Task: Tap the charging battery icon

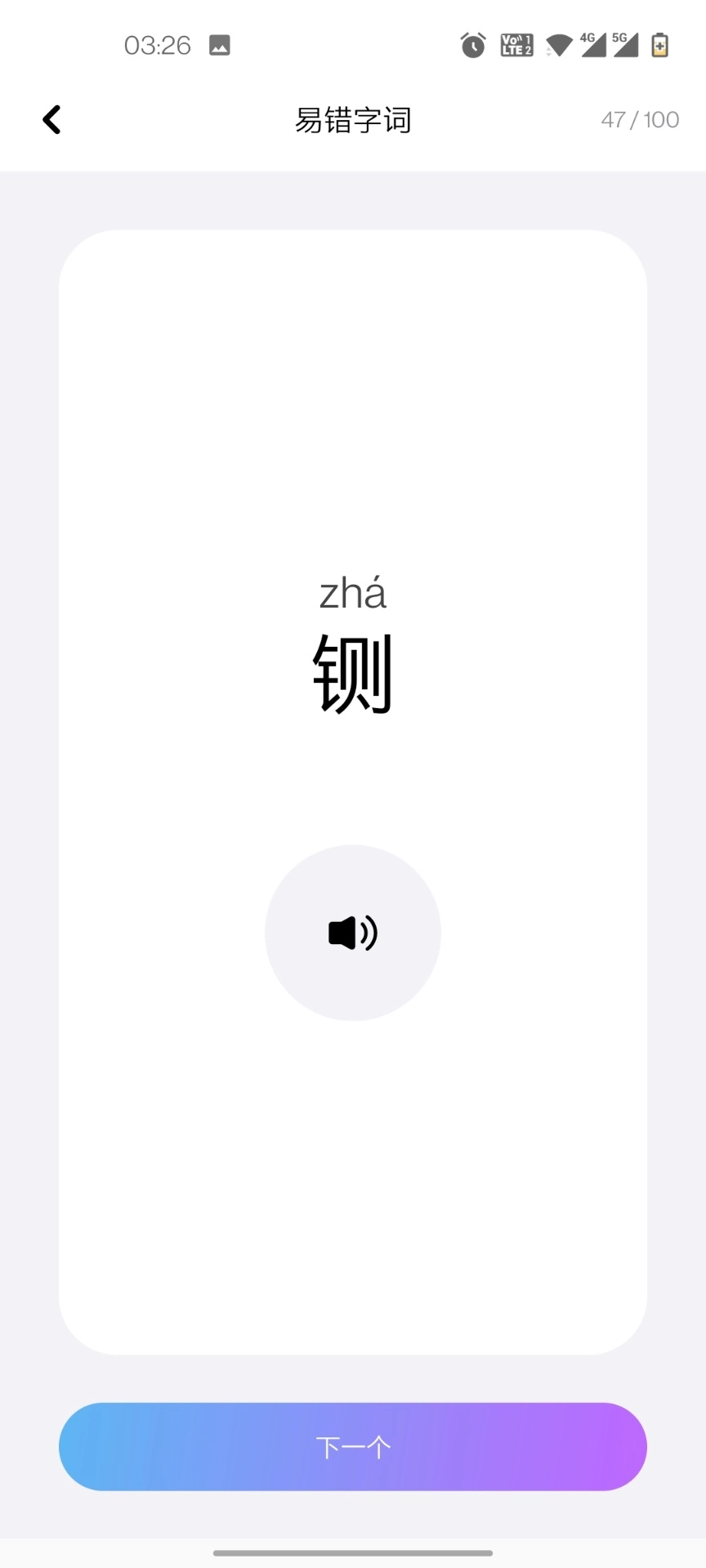Action: point(659,45)
